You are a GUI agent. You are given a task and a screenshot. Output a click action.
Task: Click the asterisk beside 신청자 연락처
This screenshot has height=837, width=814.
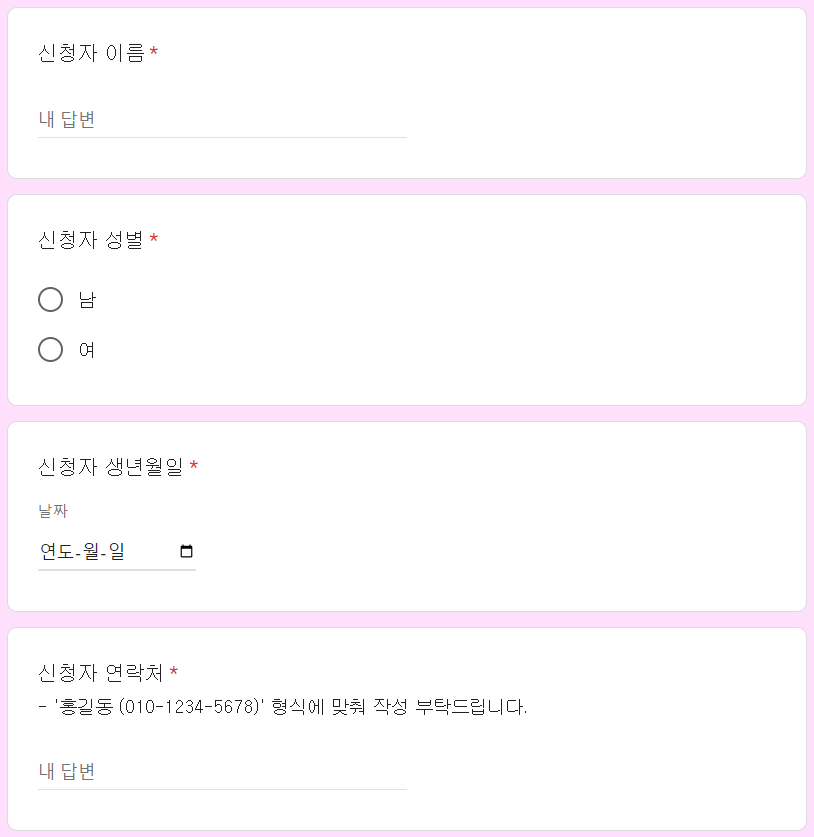point(176,672)
